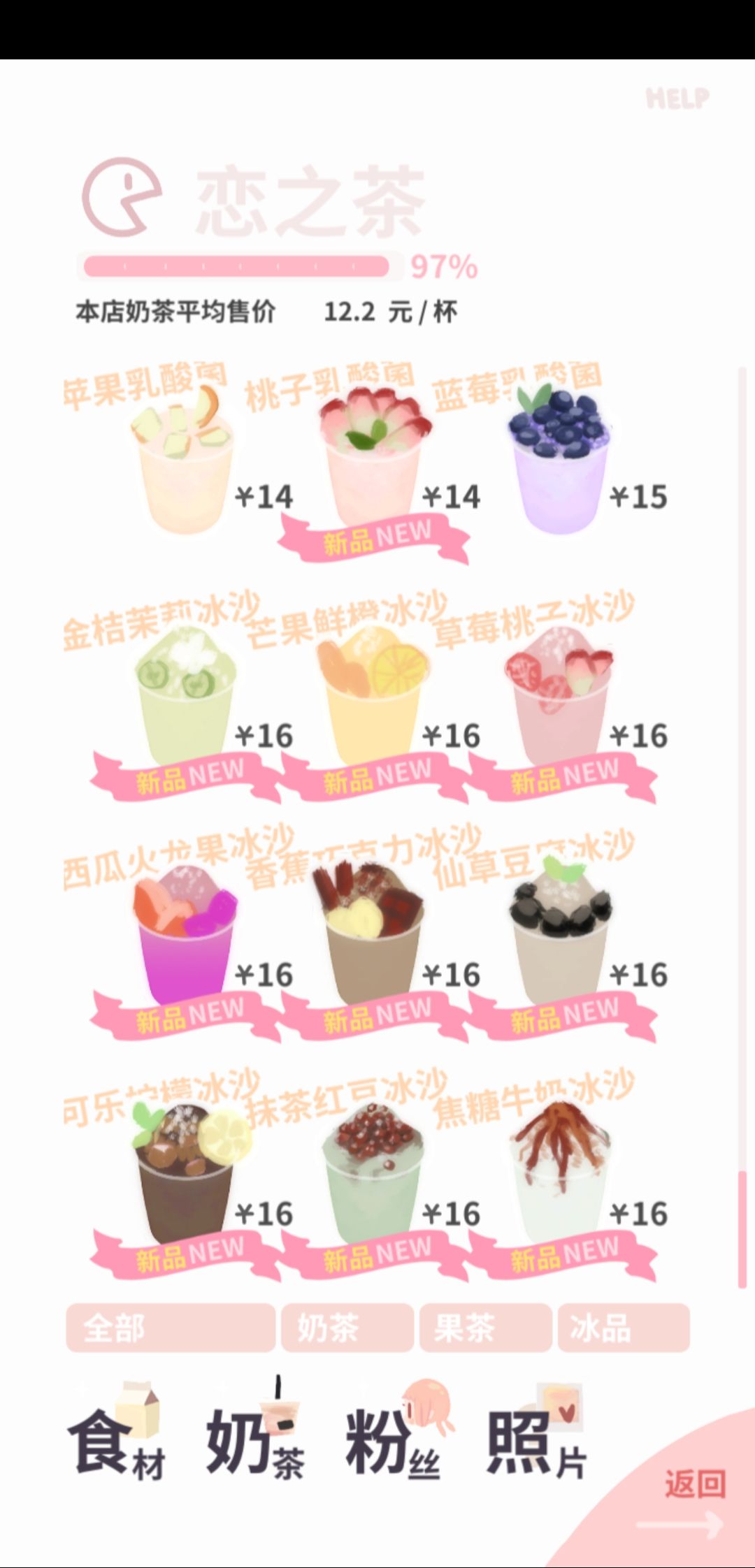The height and width of the screenshot is (1568, 755).
Task: Switch to the 冰品 filter tab
Action: click(624, 1328)
